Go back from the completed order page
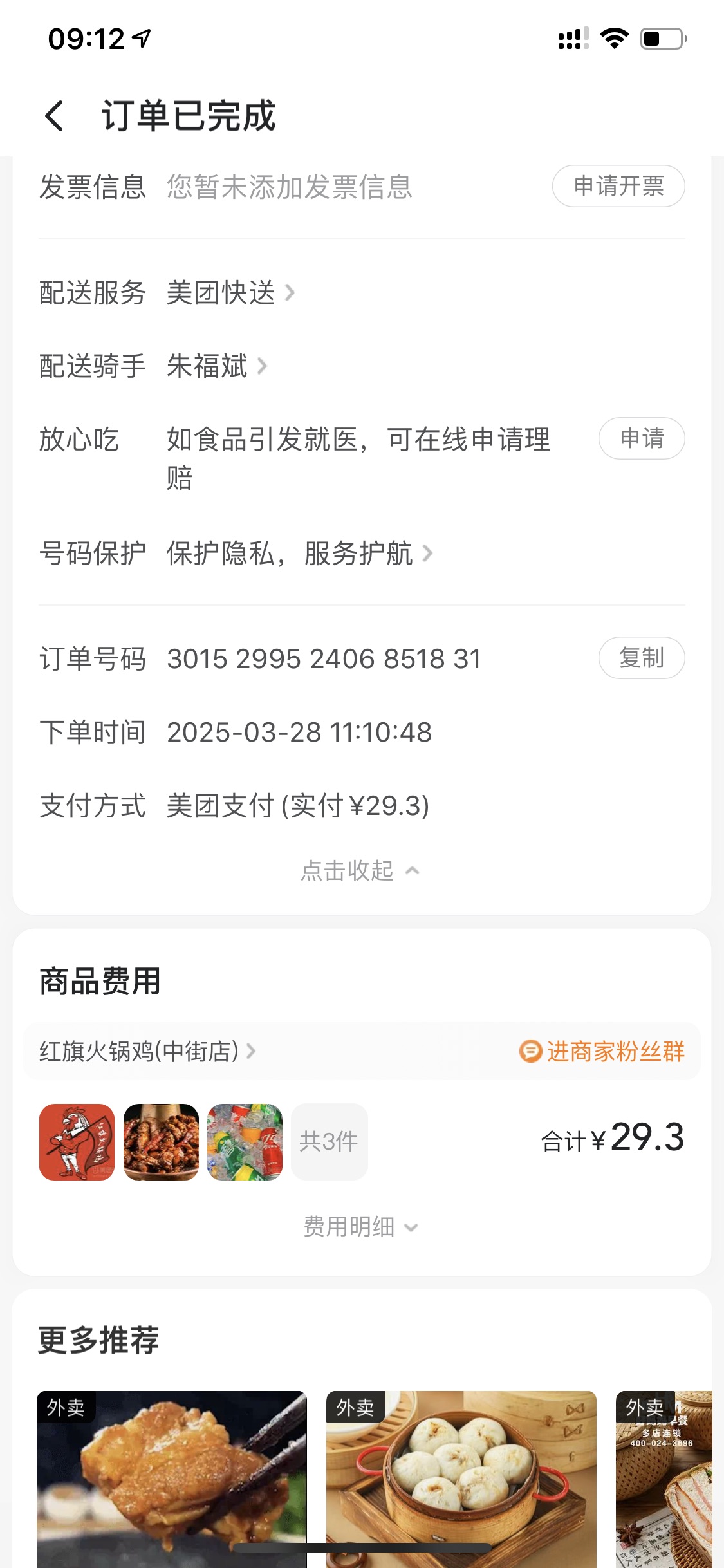 [x=55, y=116]
